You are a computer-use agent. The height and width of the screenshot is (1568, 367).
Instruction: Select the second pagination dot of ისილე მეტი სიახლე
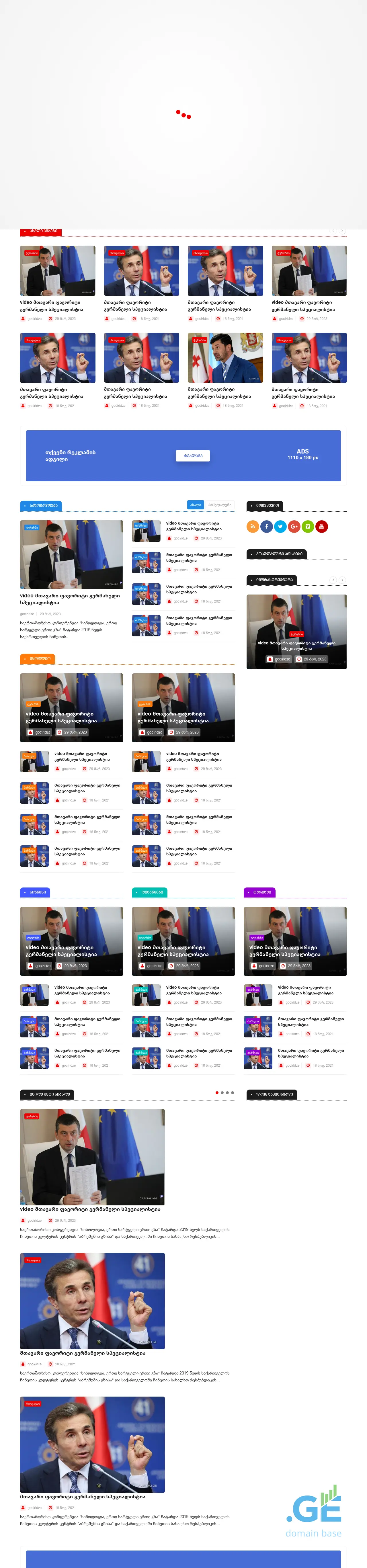coord(222,1093)
